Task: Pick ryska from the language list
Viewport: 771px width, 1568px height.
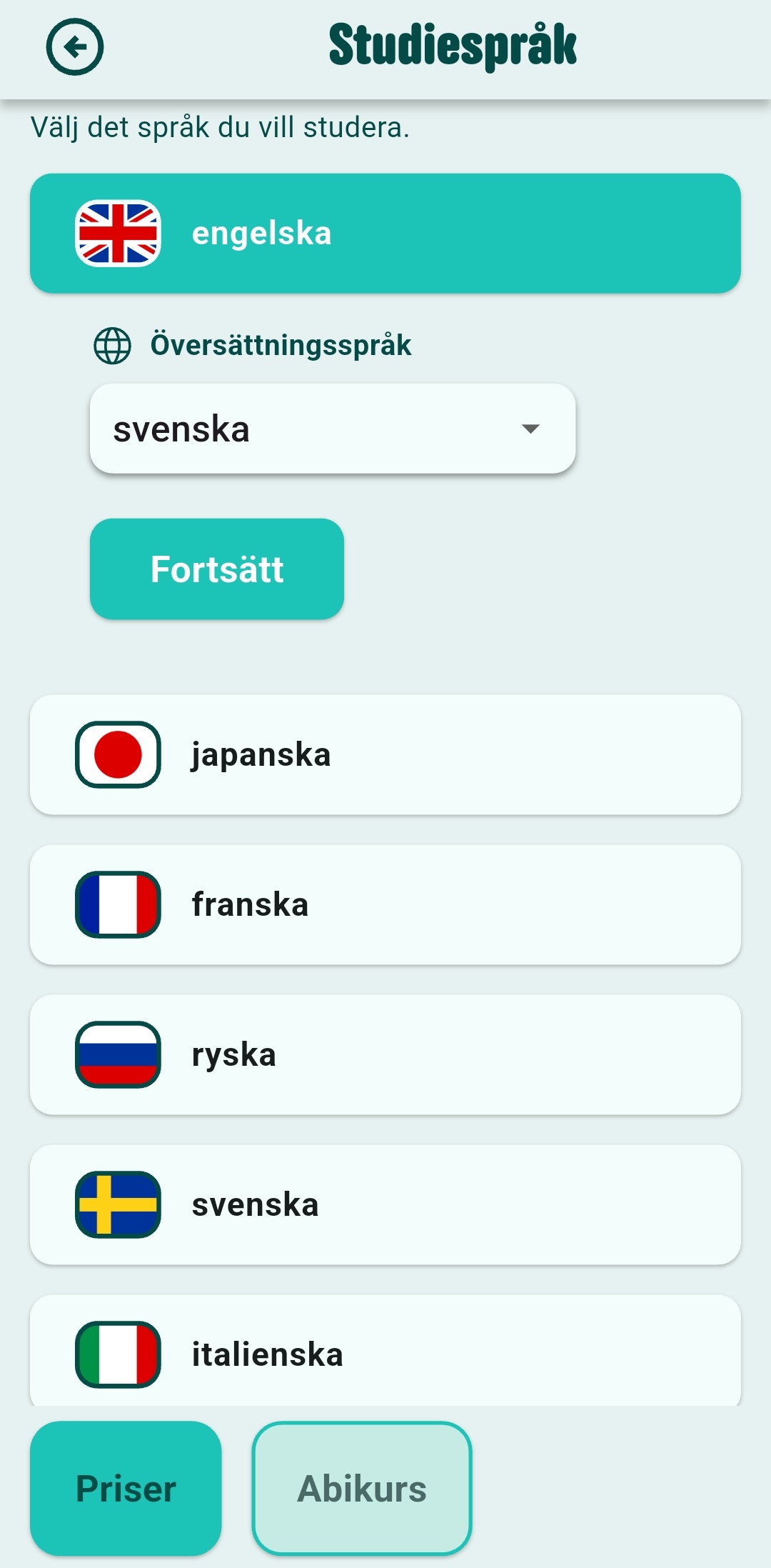Action: pos(385,1055)
